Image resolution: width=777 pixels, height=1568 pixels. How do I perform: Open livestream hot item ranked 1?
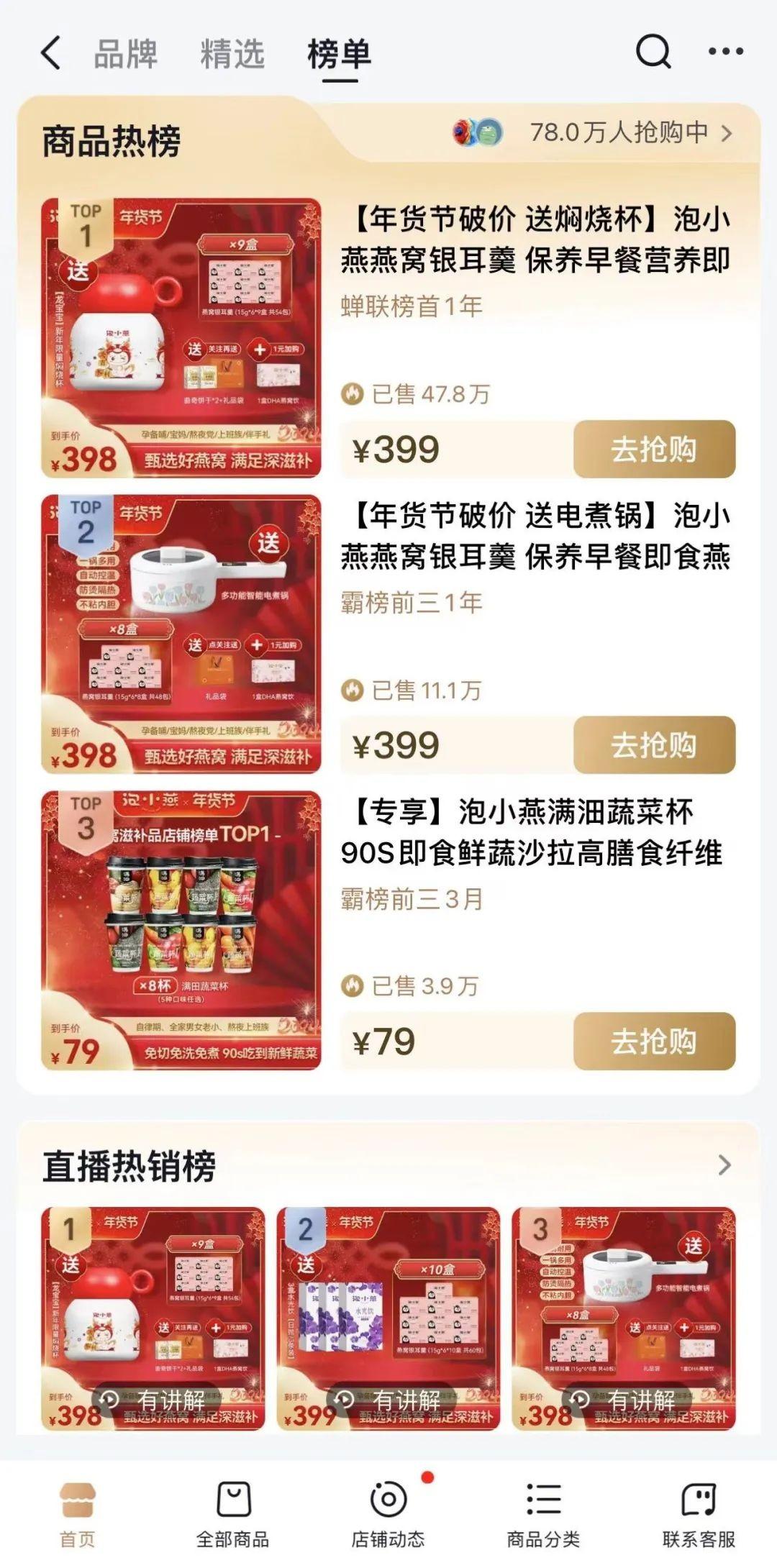click(x=153, y=1318)
